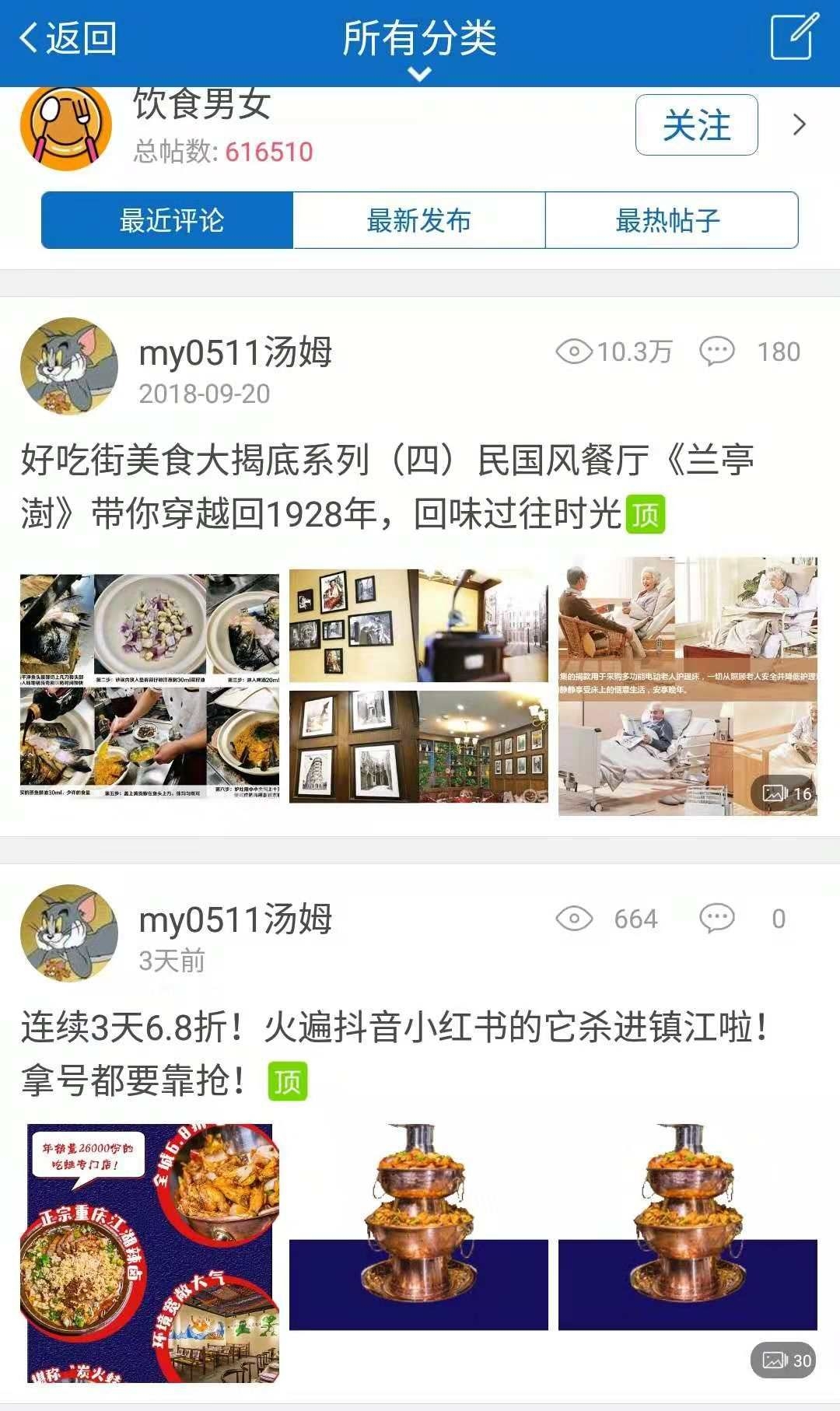
Task: Open my0511汤姆 avatar on 2018-09-20 post
Action: pyautogui.click(x=69, y=366)
